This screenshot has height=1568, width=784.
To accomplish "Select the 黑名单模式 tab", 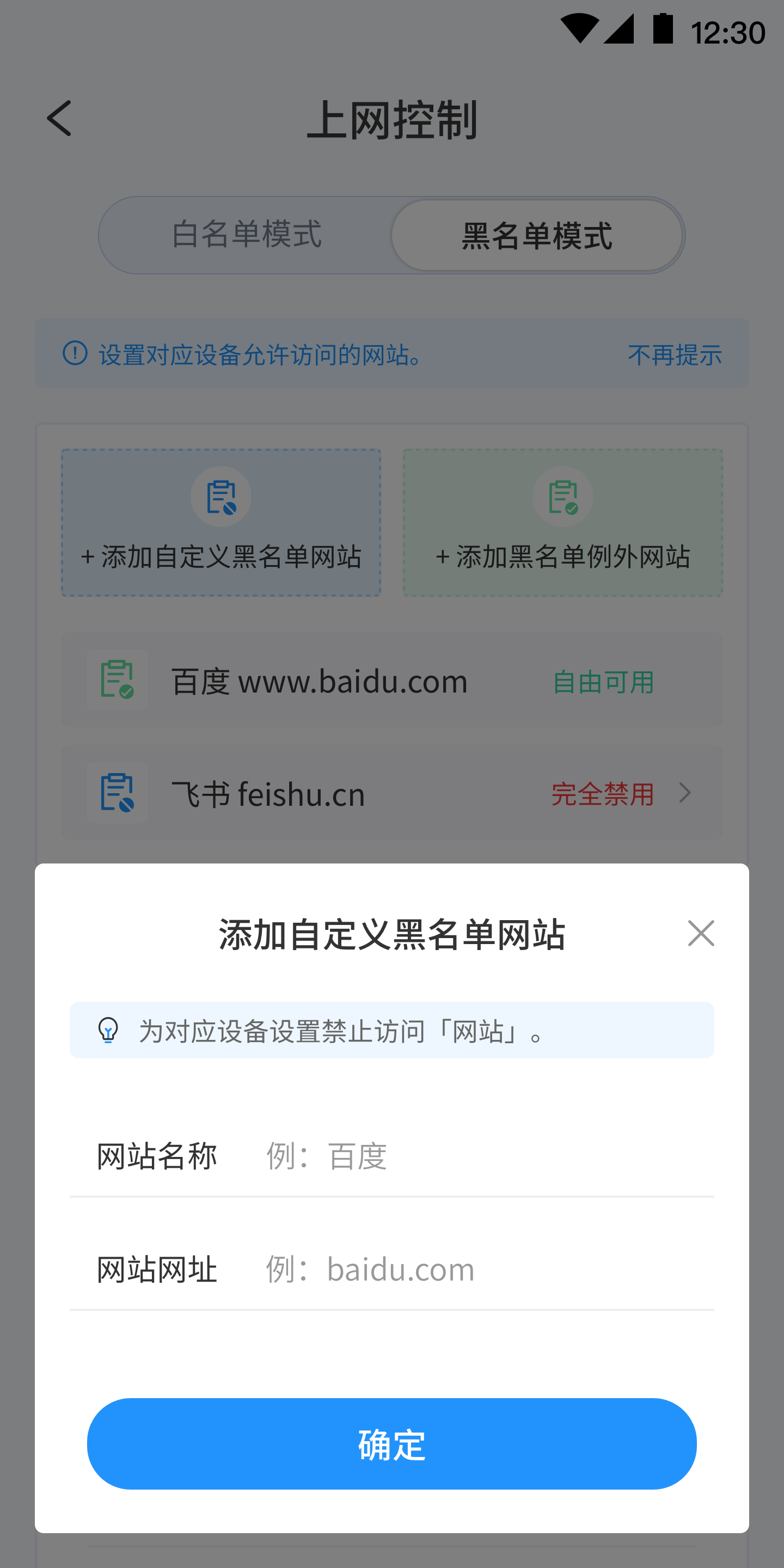I will tap(537, 235).
